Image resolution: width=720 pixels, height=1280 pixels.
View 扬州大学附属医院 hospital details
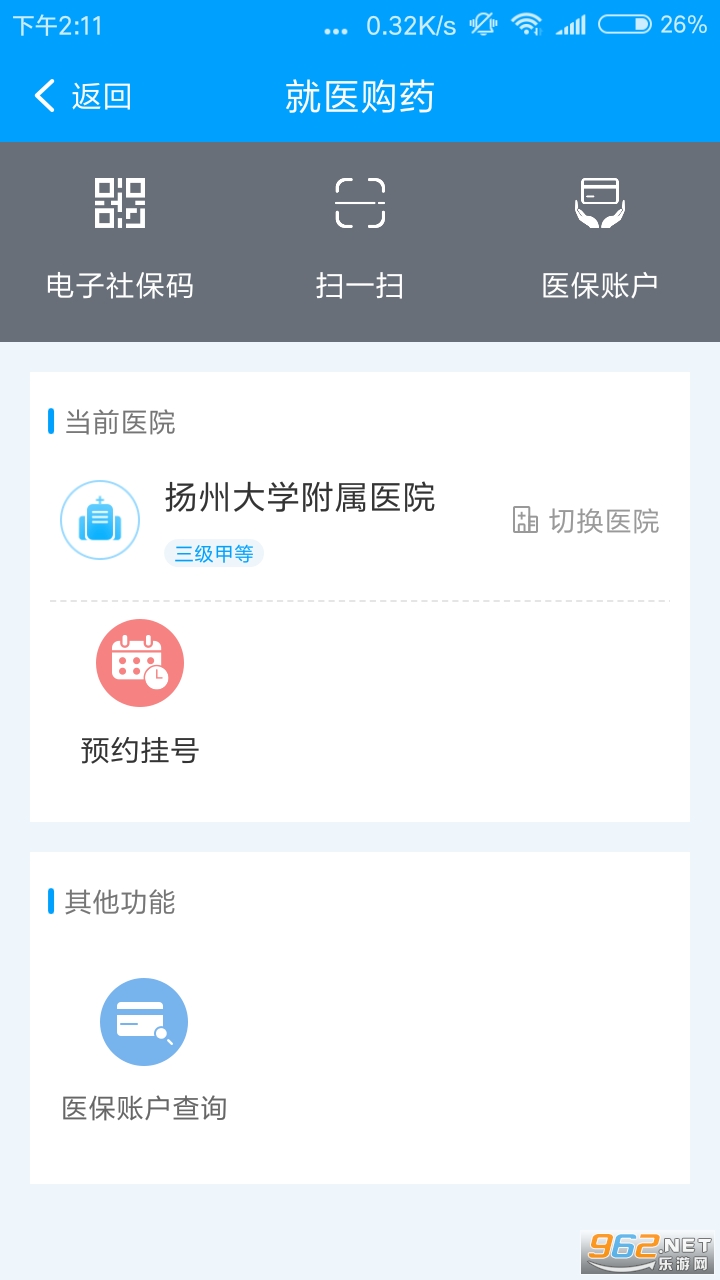click(x=299, y=498)
